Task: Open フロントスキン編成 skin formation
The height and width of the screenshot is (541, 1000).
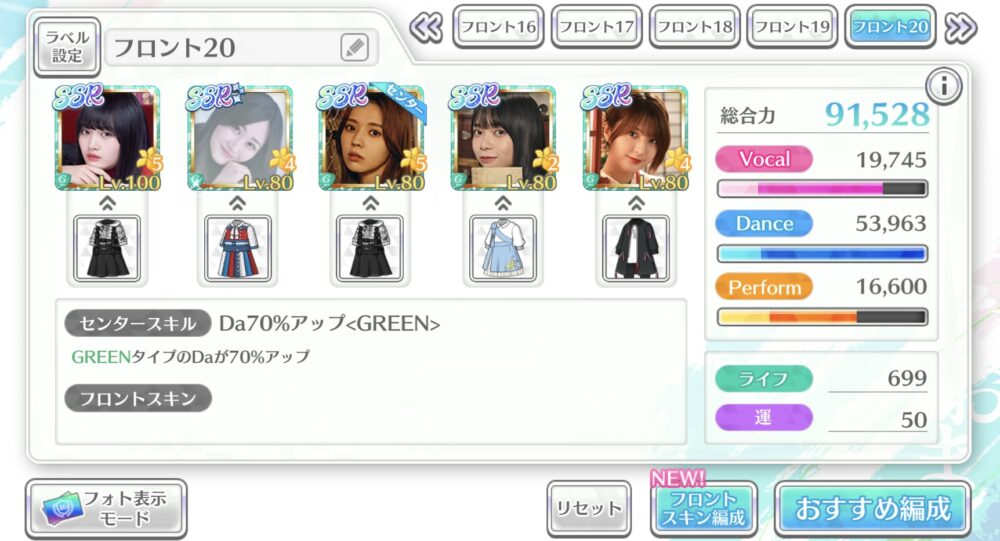Action: point(704,508)
